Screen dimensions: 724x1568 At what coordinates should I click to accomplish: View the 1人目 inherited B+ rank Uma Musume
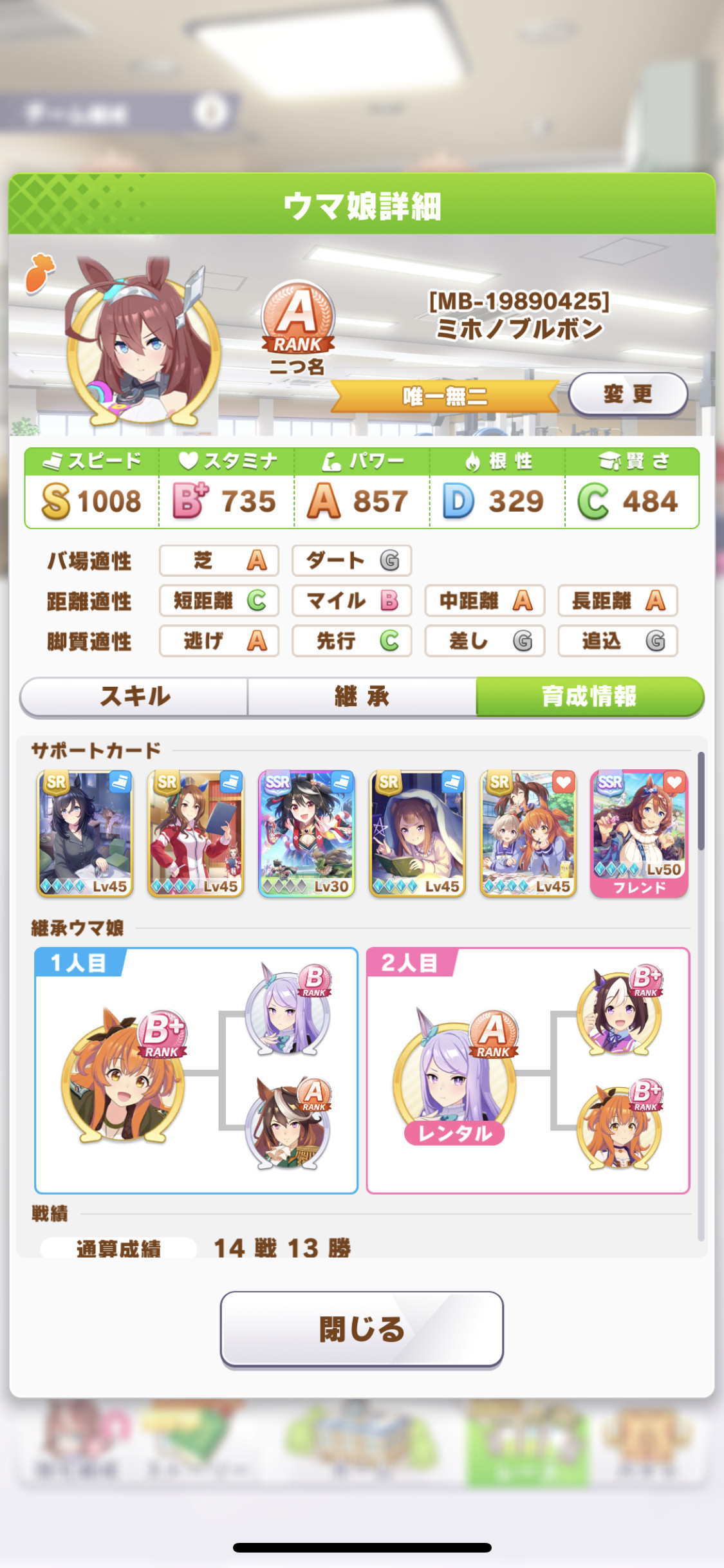click(x=124, y=1074)
